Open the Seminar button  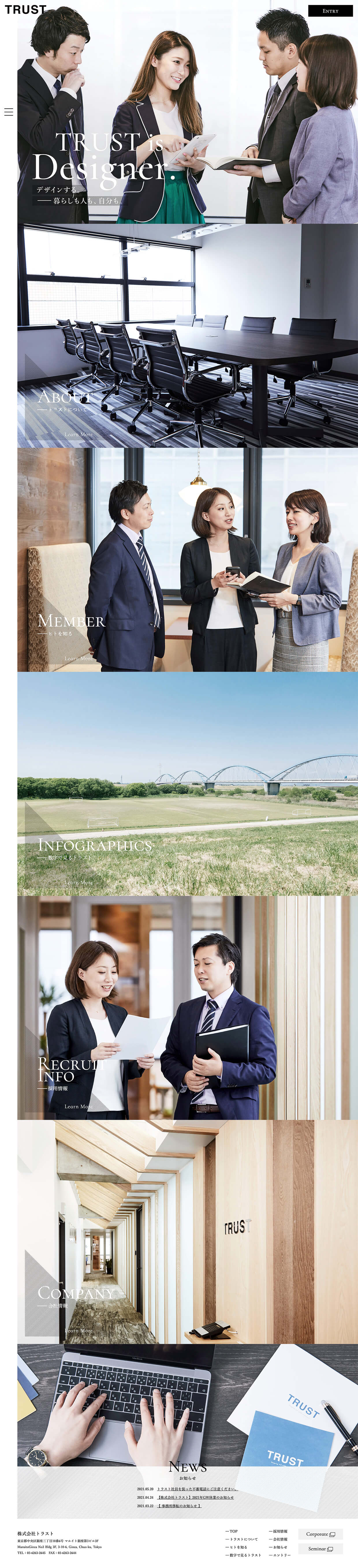coord(320,1549)
